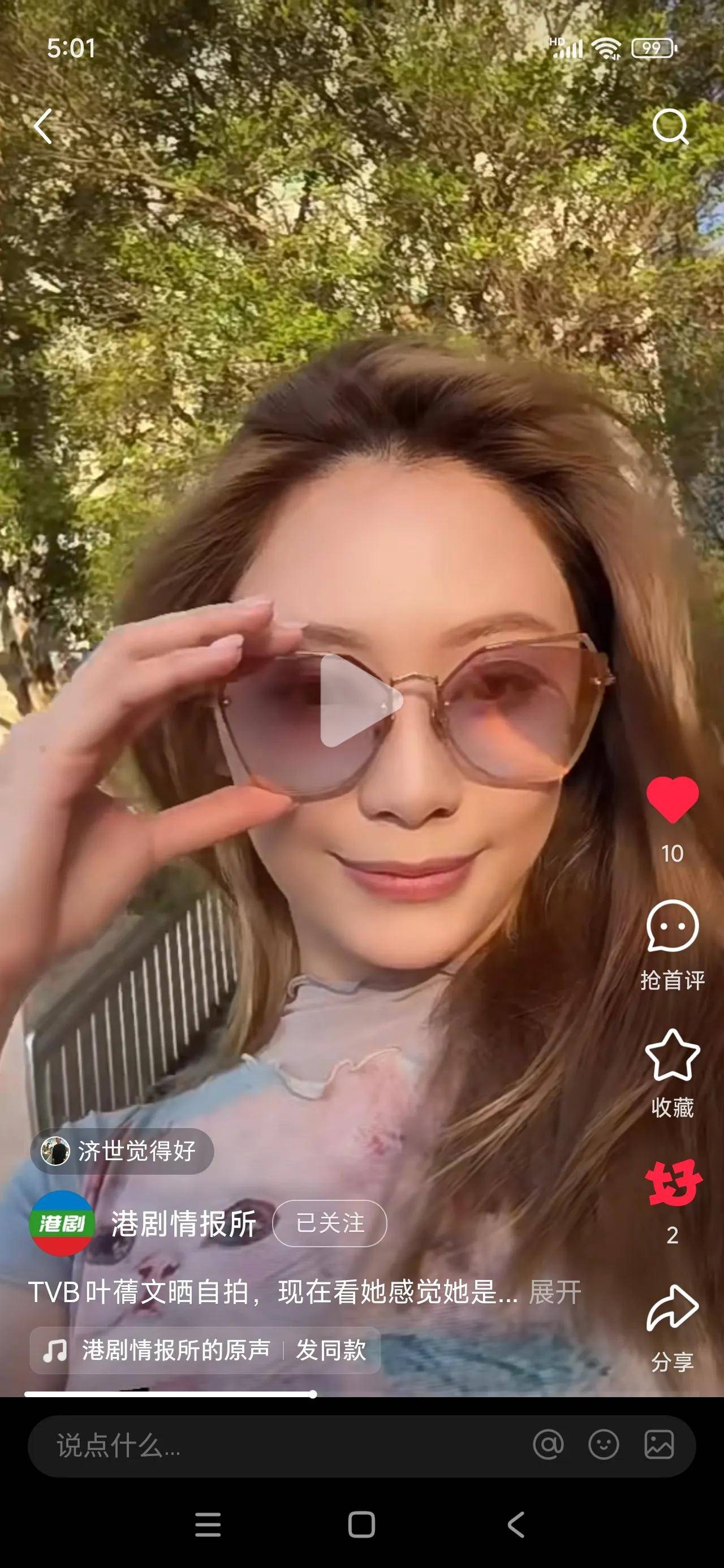Image resolution: width=724 pixels, height=1568 pixels.
Task: Expand the caption with 展开
Action: pyautogui.click(x=555, y=1293)
